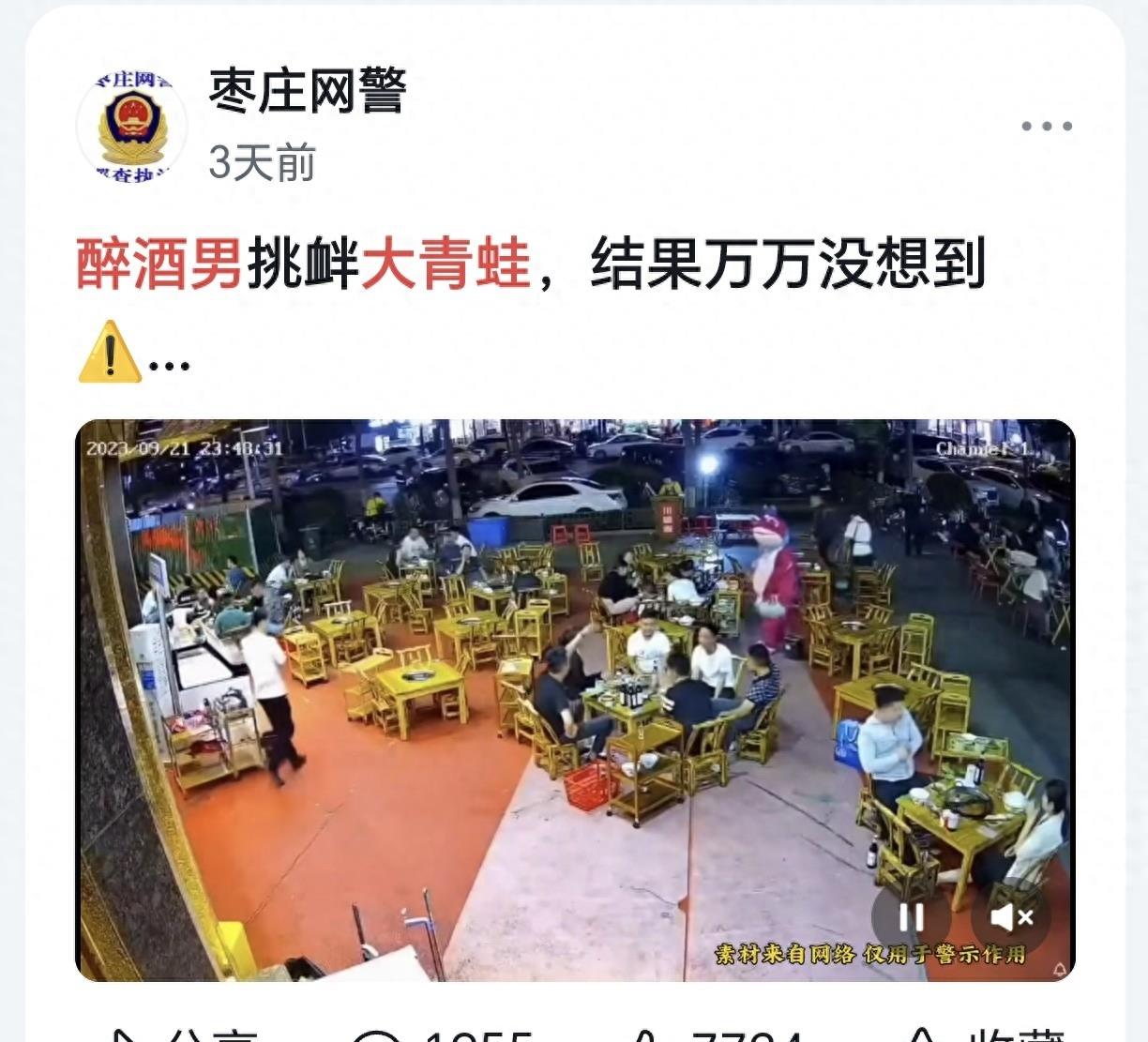
Task: Pause the playing video
Action: (x=912, y=917)
